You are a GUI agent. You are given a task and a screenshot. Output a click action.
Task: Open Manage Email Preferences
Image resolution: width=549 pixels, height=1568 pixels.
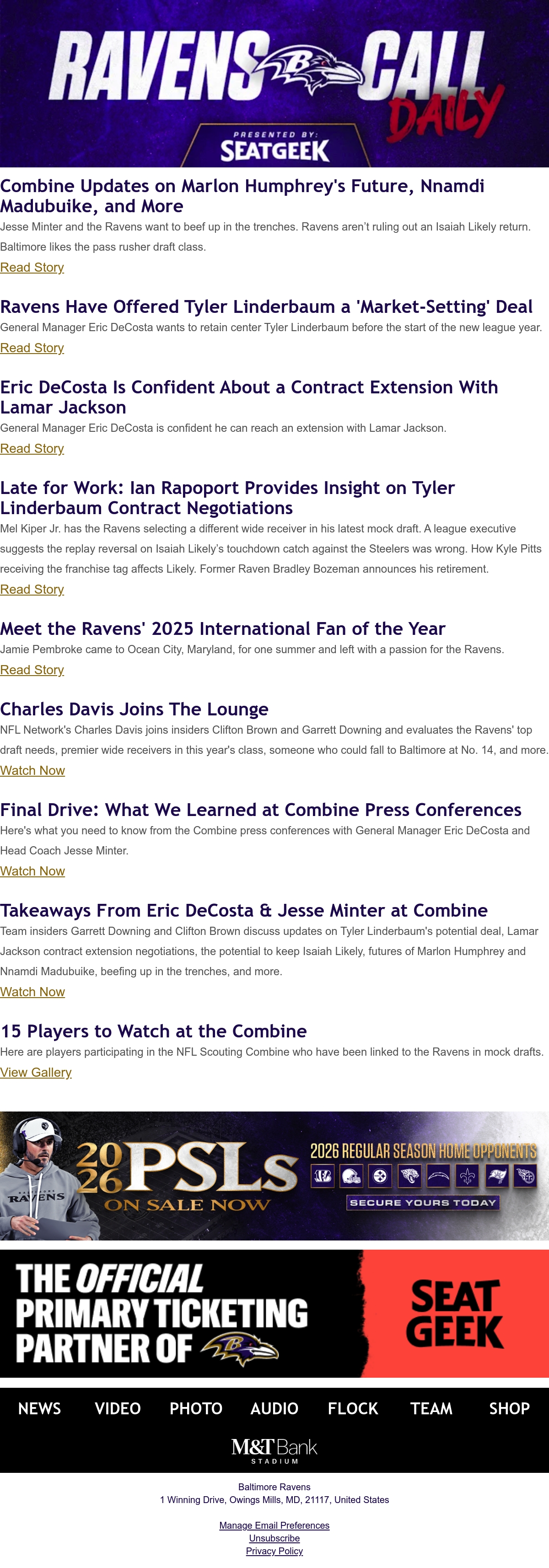point(274,1525)
